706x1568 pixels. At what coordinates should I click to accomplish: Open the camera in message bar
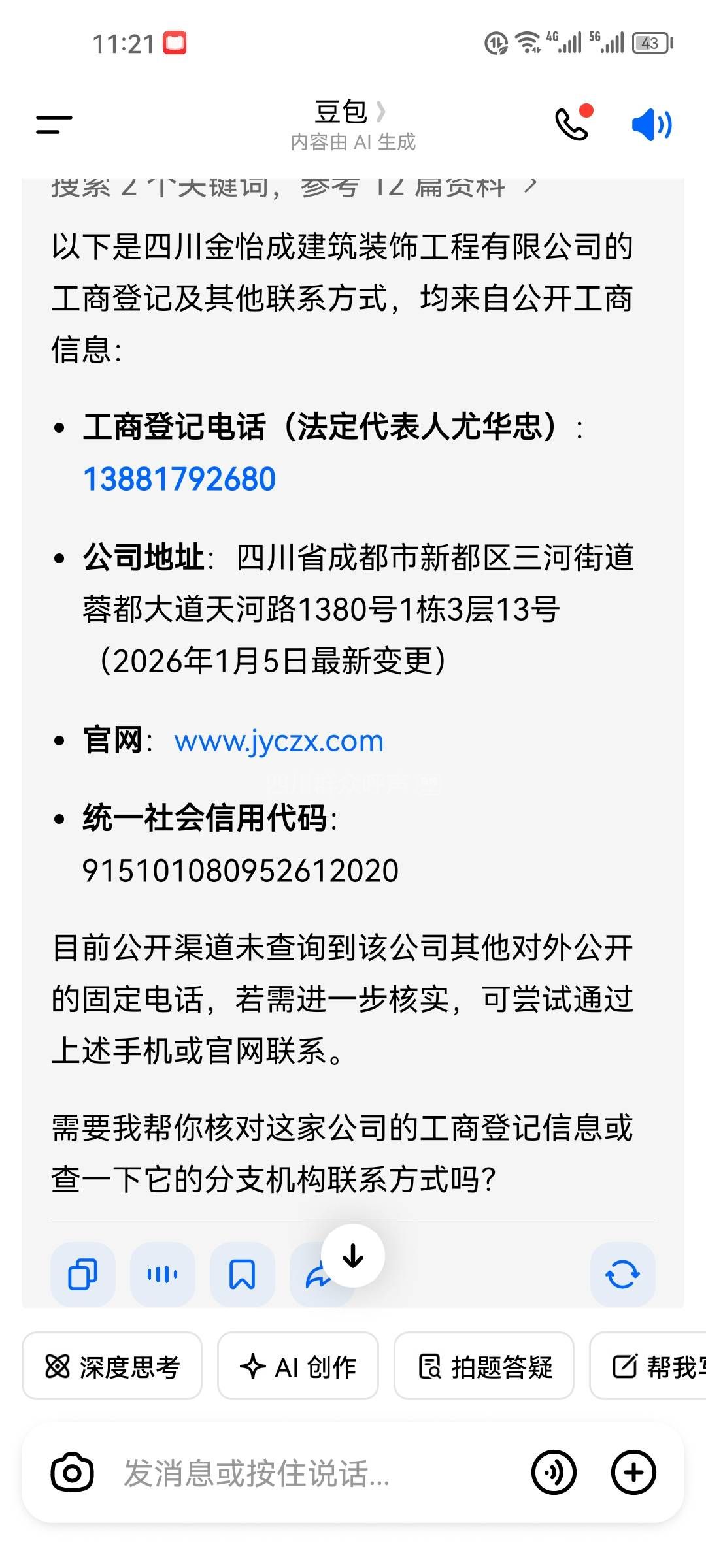(x=72, y=1473)
